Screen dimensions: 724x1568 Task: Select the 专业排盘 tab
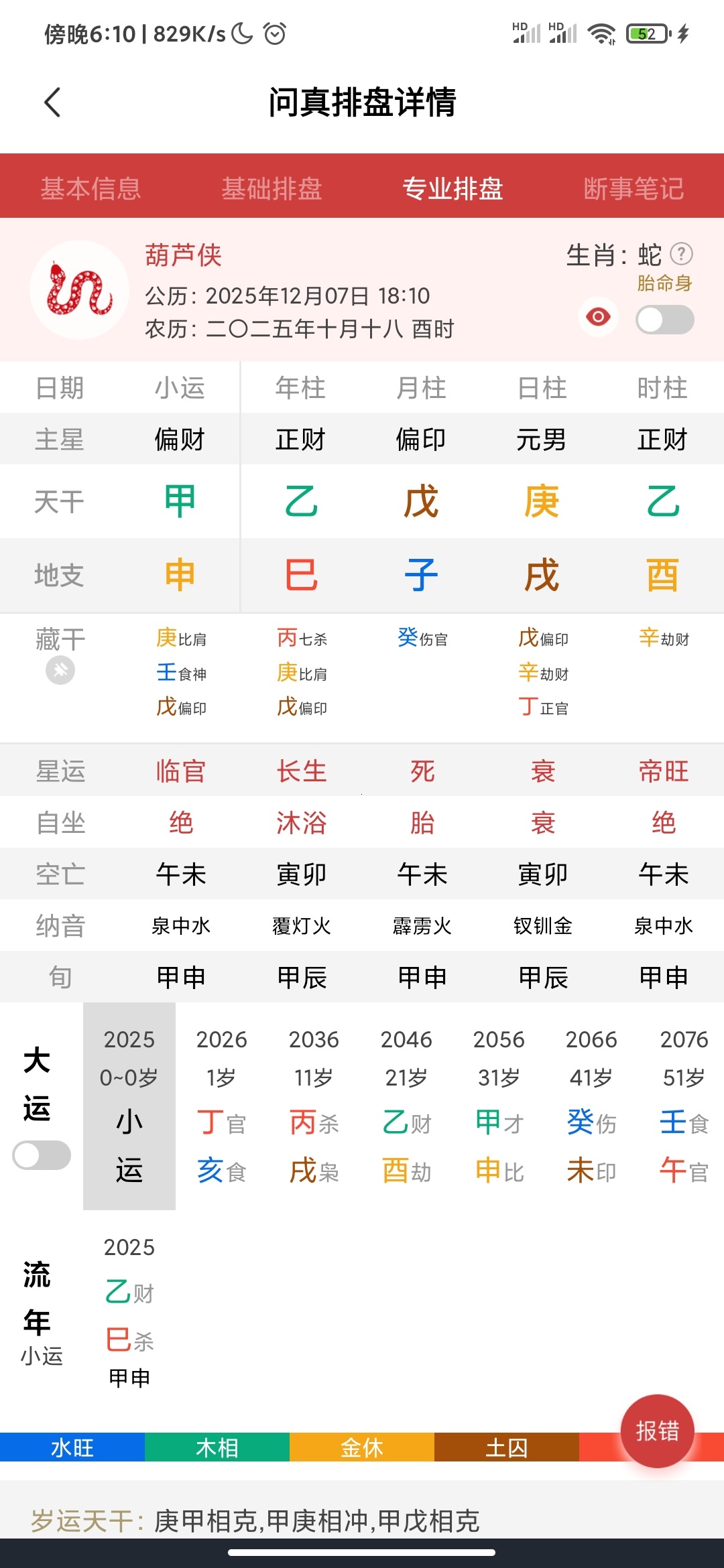coord(452,188)
